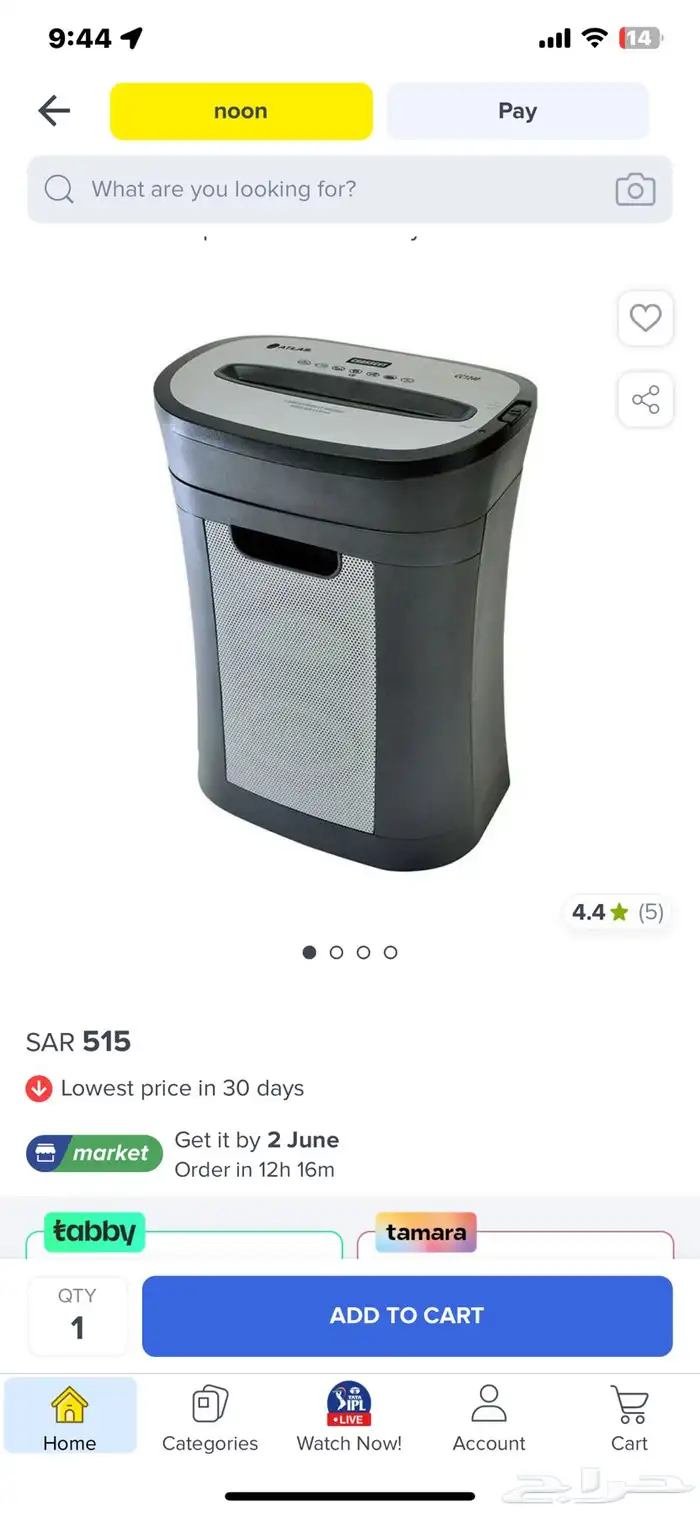Add the shredder to cart
700x1514 pixels.
coord(407,1316)
